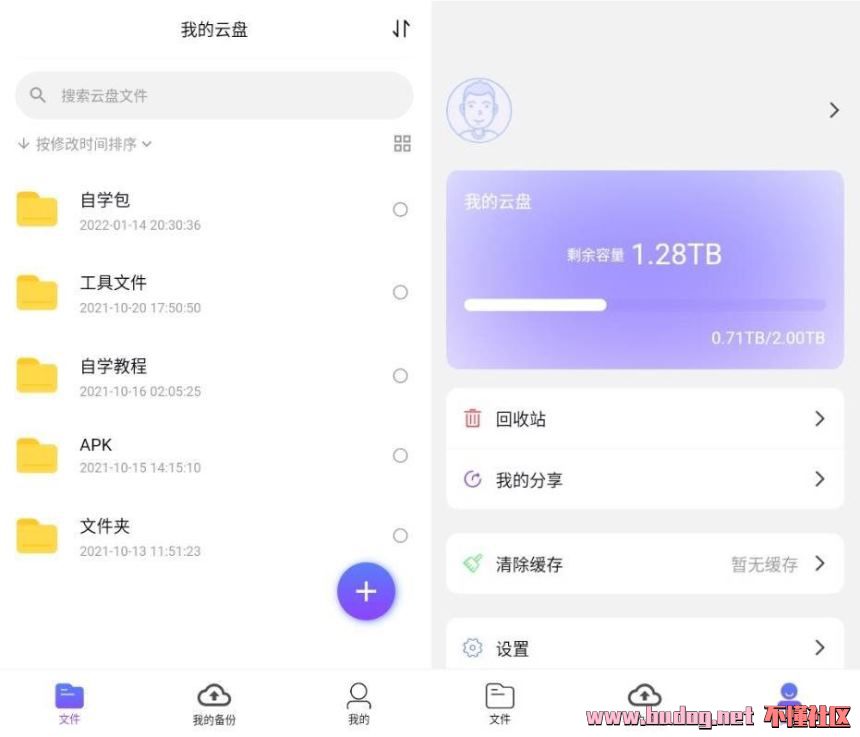Tap the 搜索云盘文件 search box

[x=214, y=96]
